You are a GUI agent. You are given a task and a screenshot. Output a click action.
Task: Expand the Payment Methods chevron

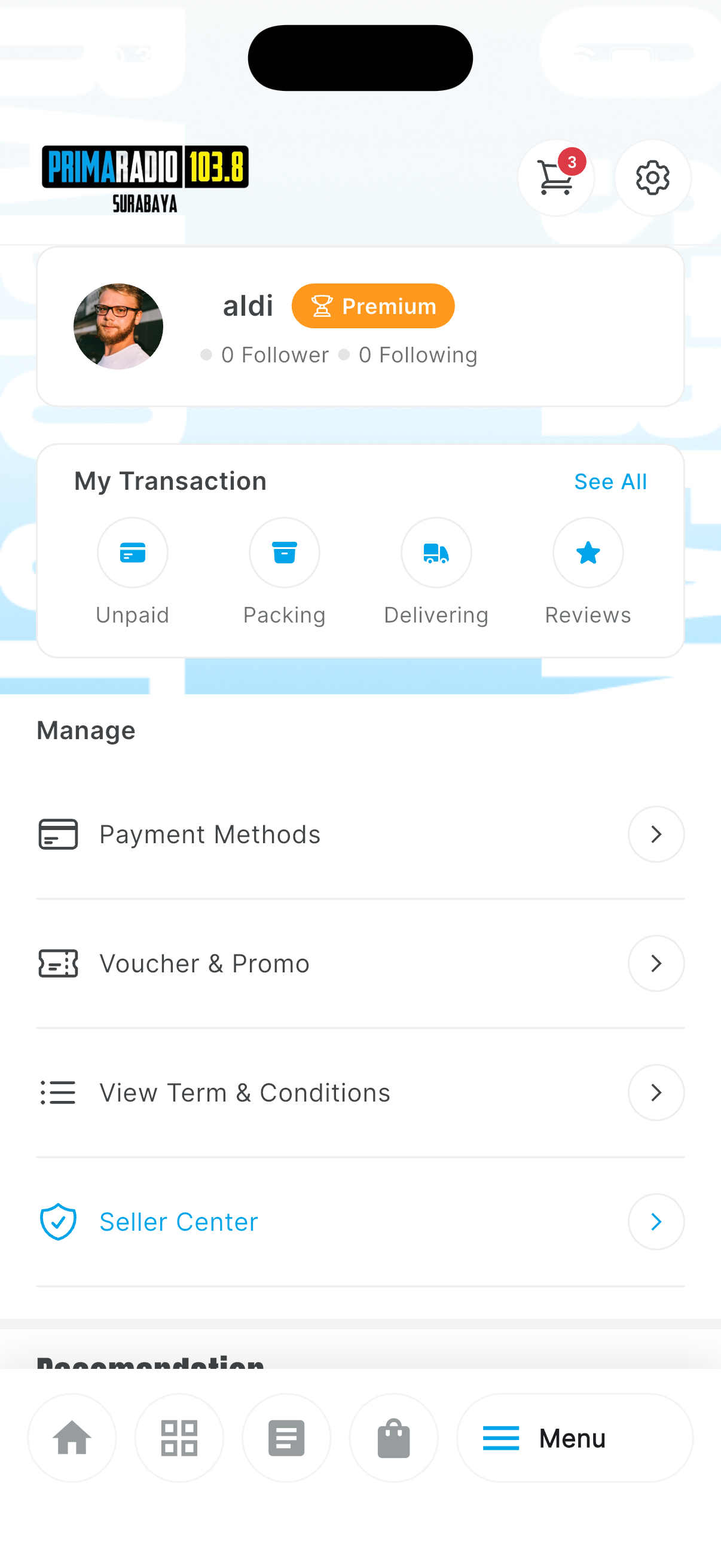(x=656, y=834)
